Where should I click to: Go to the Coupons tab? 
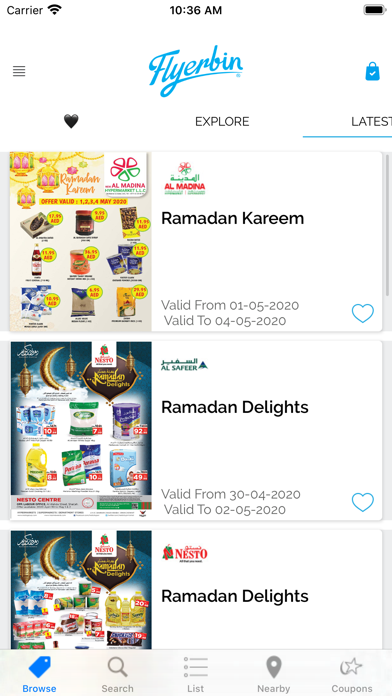coord(352,674)
